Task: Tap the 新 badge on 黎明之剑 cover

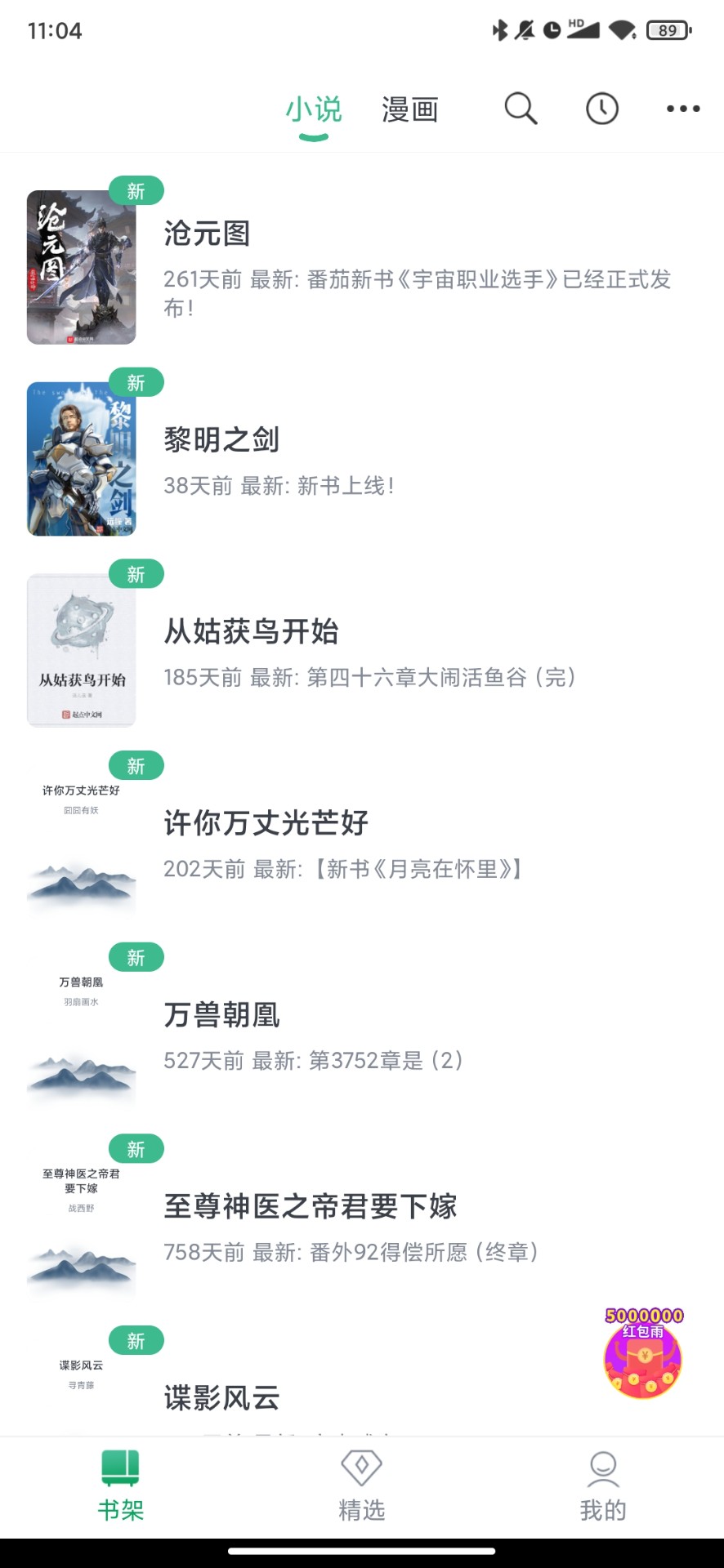Action: (136, 382)
